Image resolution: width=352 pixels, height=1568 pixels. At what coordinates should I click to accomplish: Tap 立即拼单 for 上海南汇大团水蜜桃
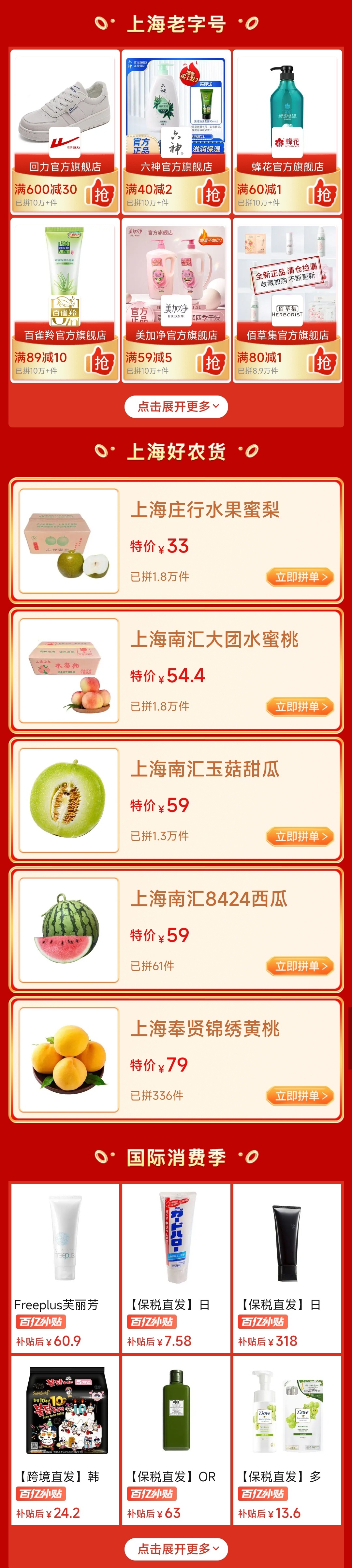coord(300,706)
